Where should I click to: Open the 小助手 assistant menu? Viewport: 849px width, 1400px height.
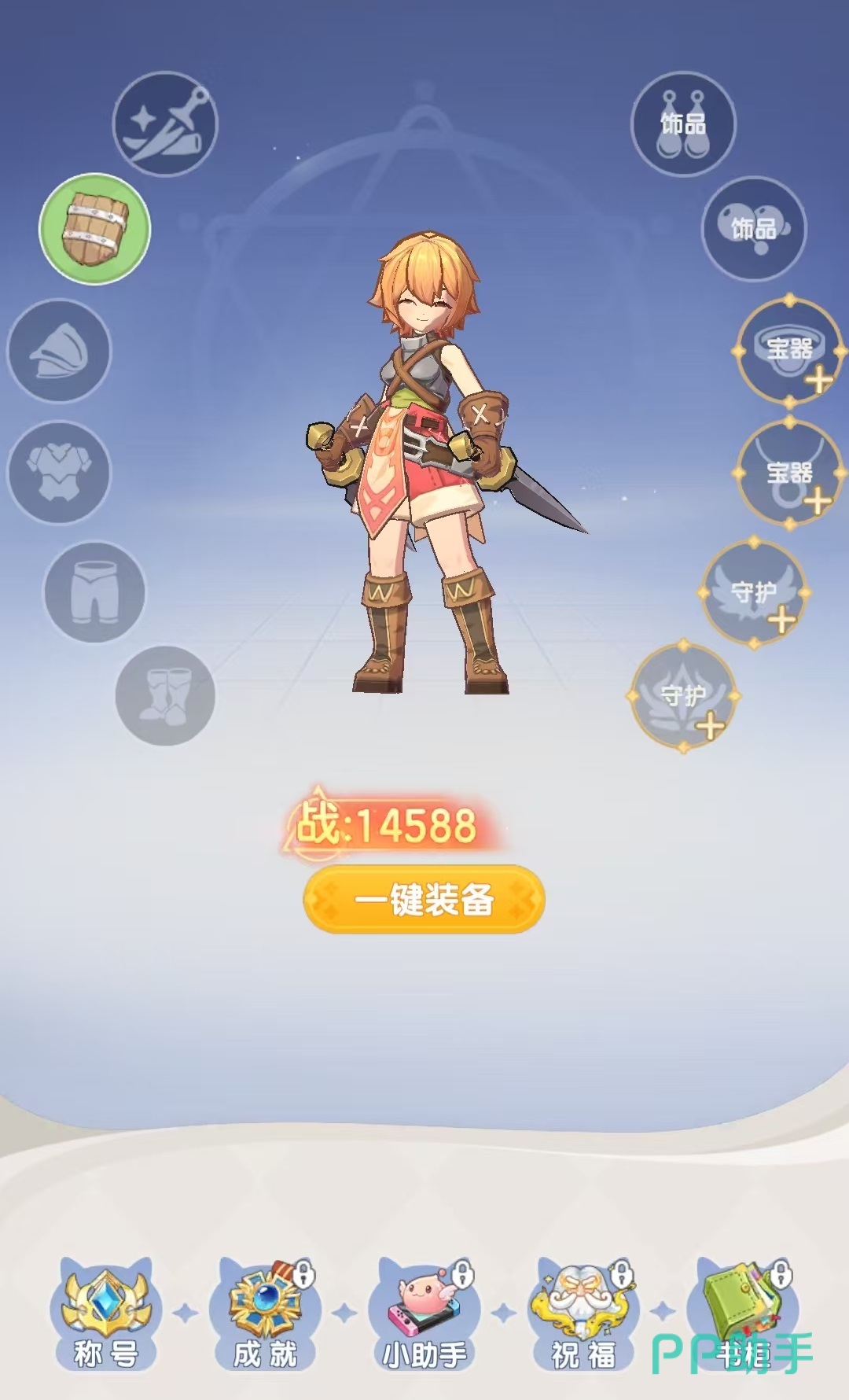[424, 1315]
